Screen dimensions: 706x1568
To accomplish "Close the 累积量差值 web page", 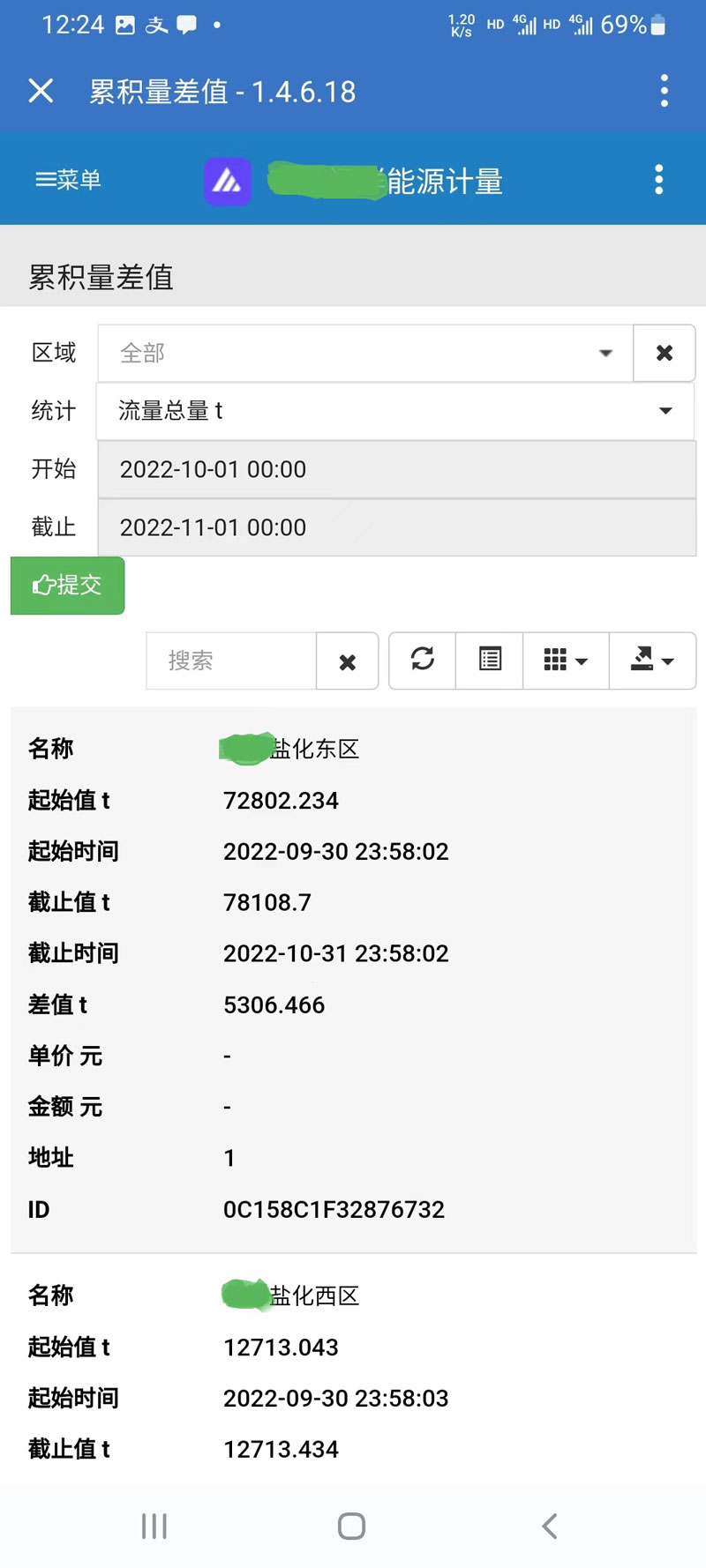I will pyautogui.click(x=41, y=91).
